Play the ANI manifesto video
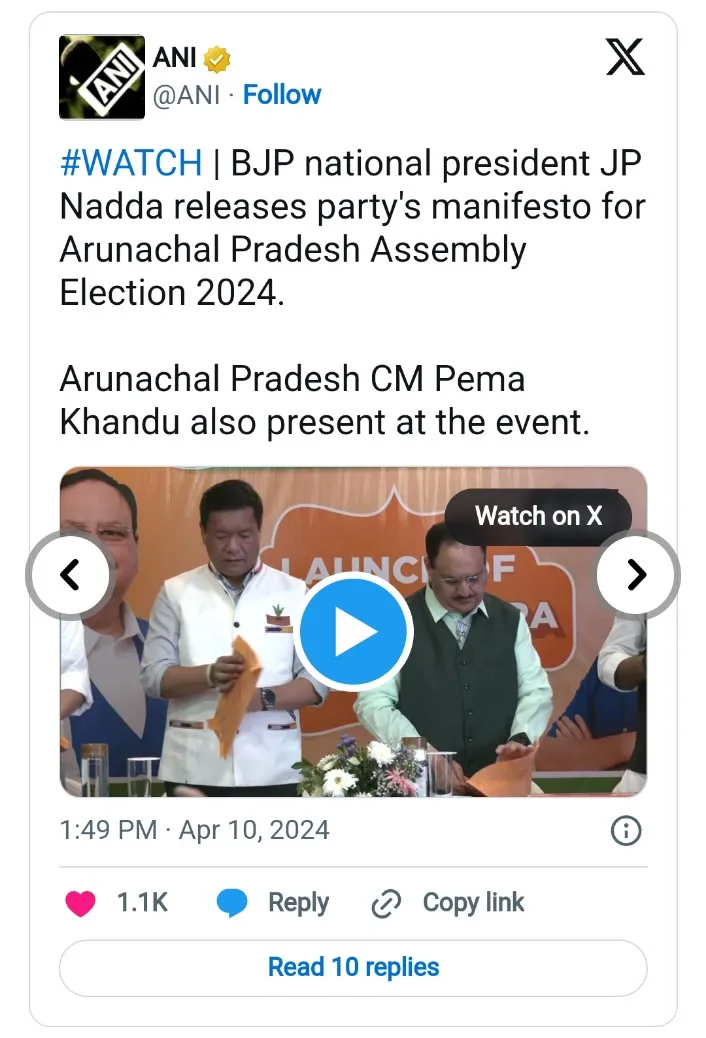 coord(353,631)
